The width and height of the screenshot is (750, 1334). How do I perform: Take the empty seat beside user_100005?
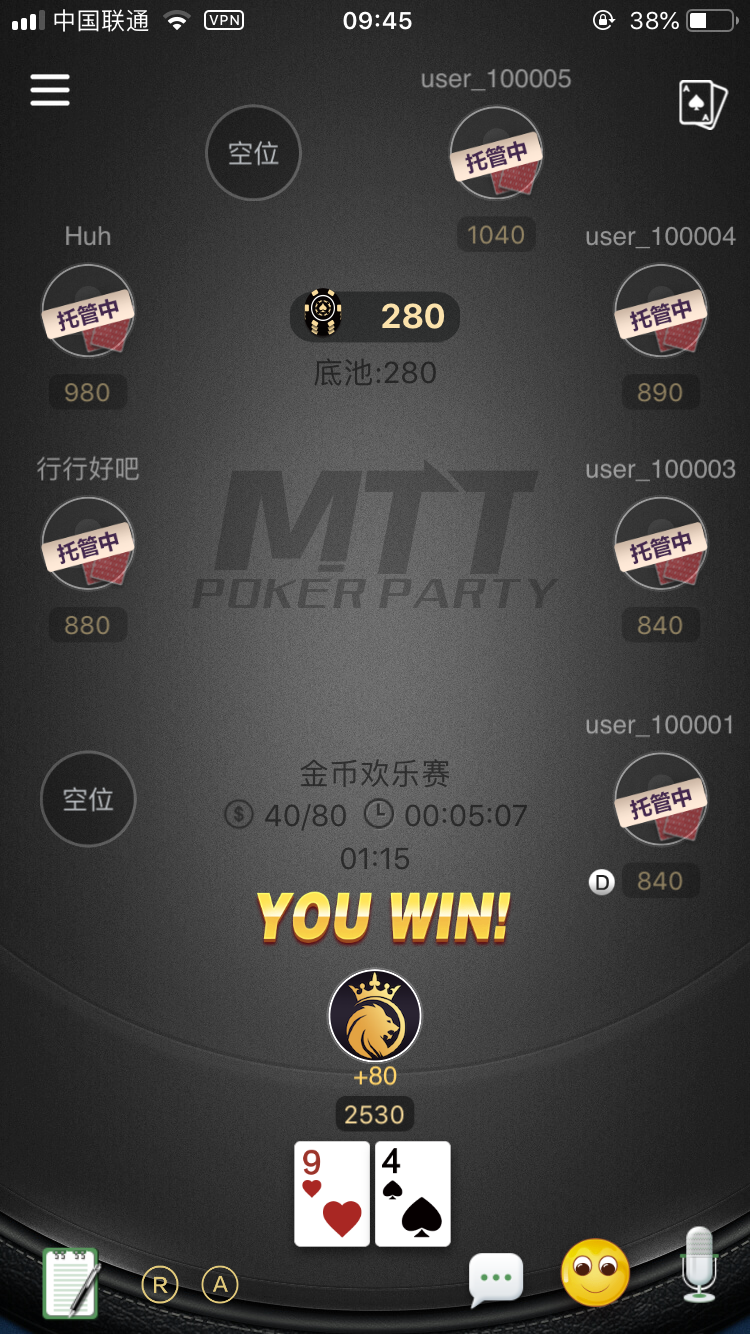(x=253, y=153)
